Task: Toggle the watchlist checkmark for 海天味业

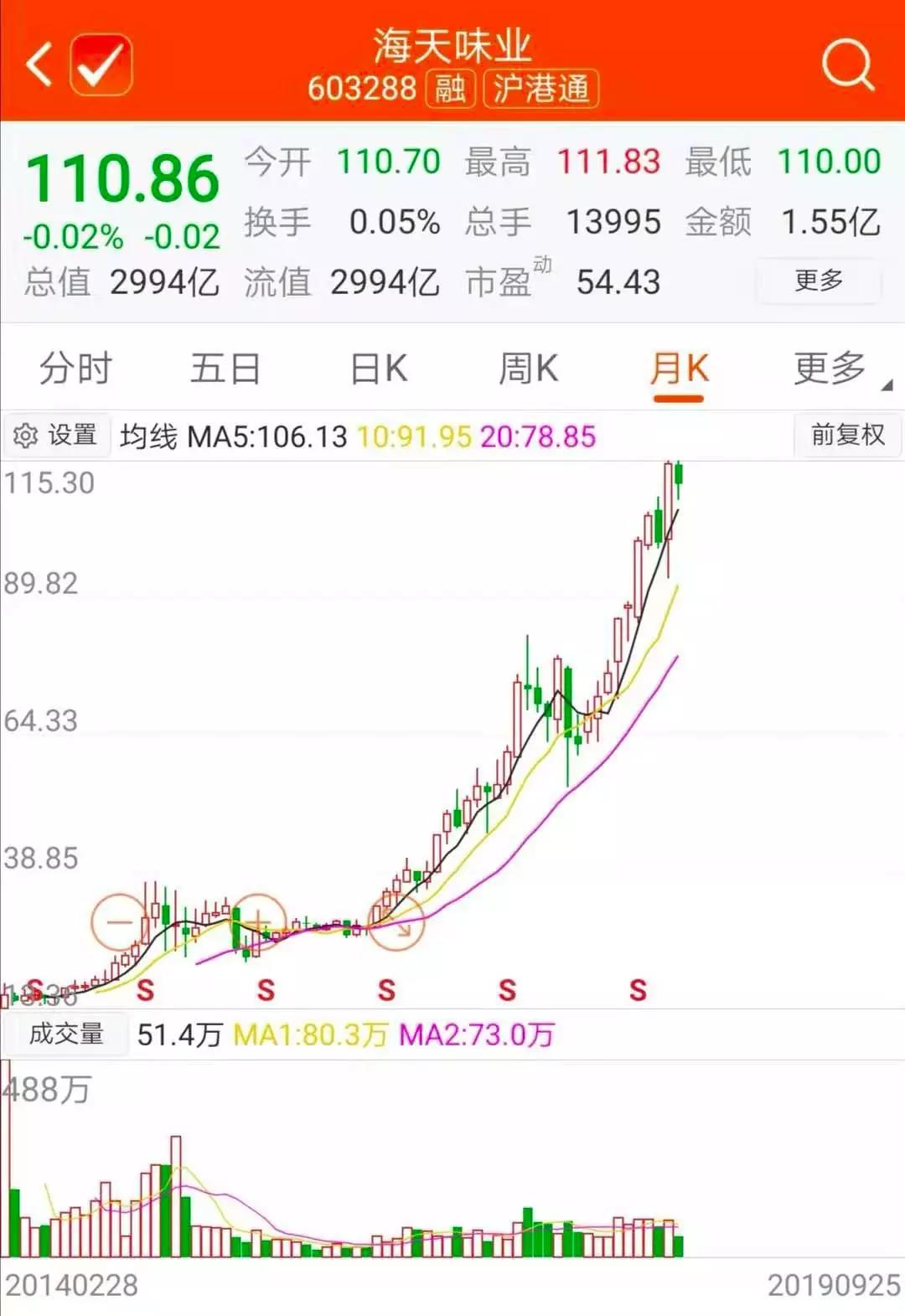Action: pos(101,65)
